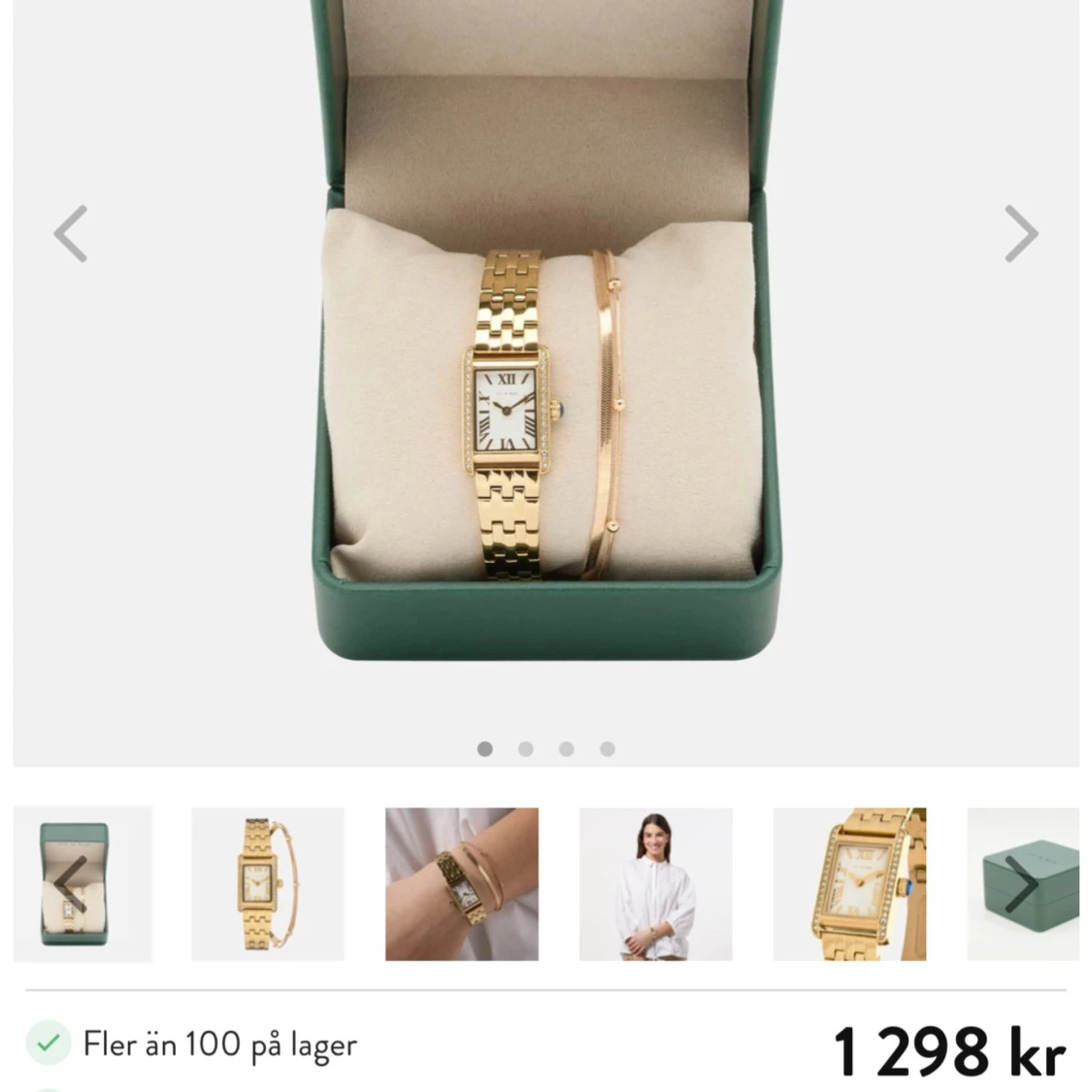Select the thumbnail of the watch worn on a wrist
The width and height of the screenshot is (1092, 1092).
(462, 884)
